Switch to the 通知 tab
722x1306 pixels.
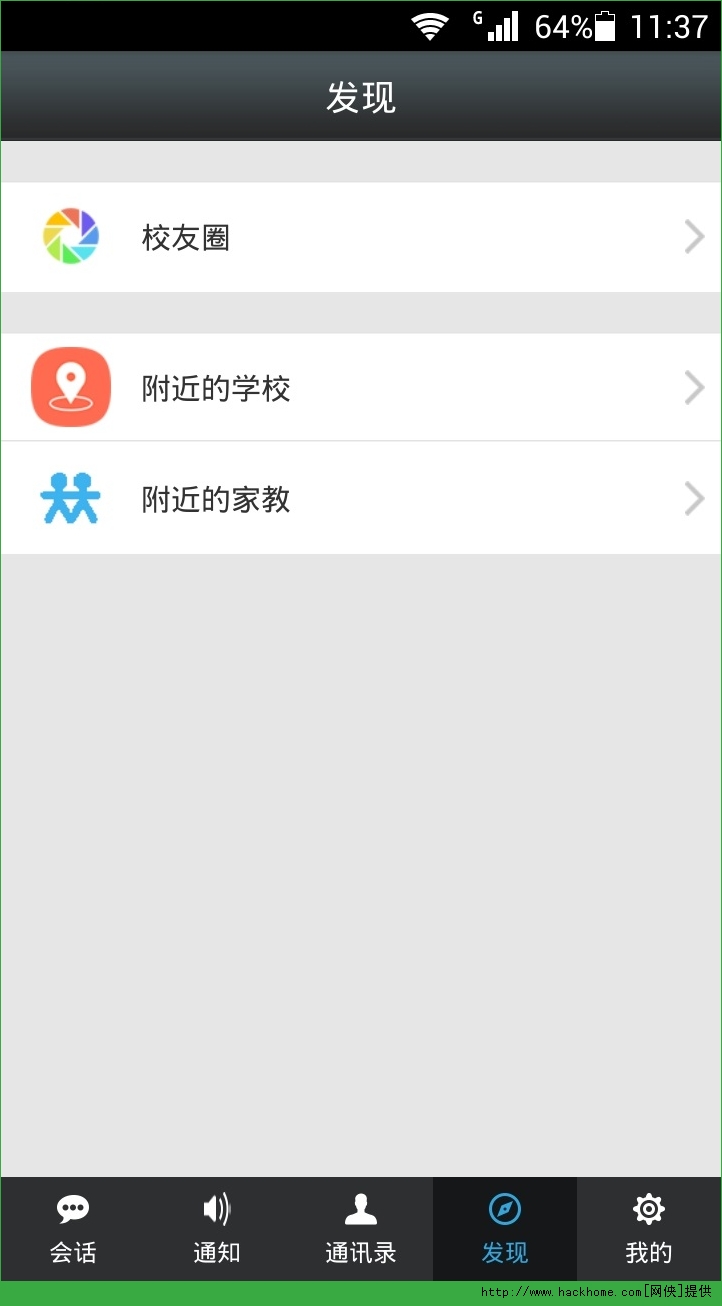[x=217, y=1229]
